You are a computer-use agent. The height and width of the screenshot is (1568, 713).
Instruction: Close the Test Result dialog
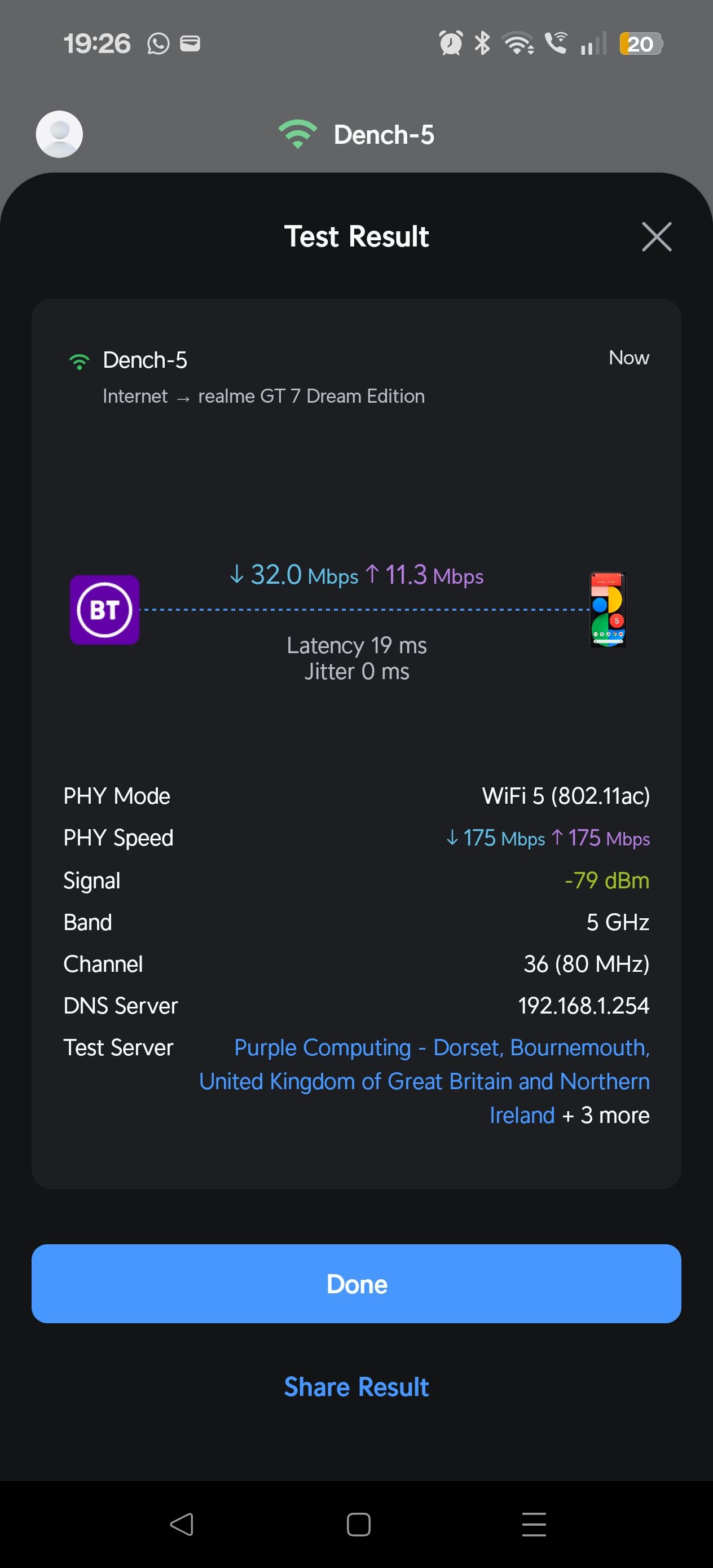(x=657, y=236)
